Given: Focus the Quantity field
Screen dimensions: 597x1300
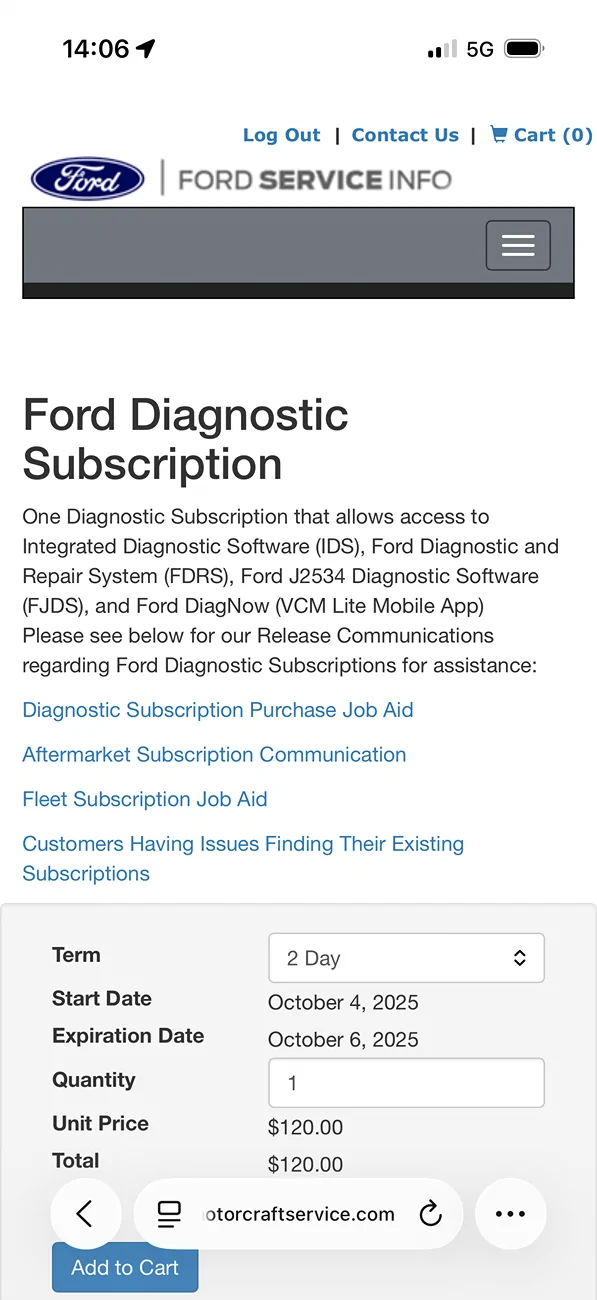Looking at the screenshot, I should pyautogui.click(x=406, y=1083).
